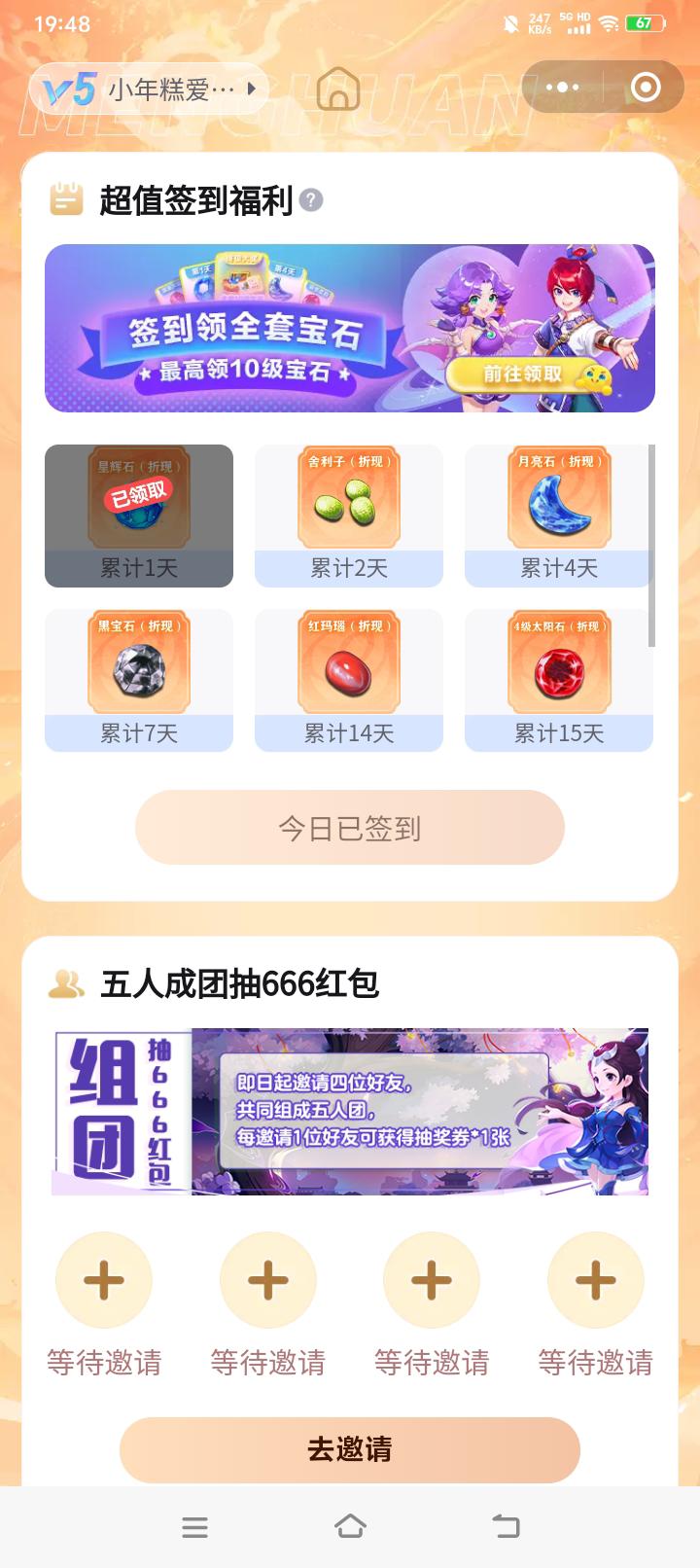Open recent apps from navigation bar
This screenshot has height=1568, width=700.
click(194, 1526)
